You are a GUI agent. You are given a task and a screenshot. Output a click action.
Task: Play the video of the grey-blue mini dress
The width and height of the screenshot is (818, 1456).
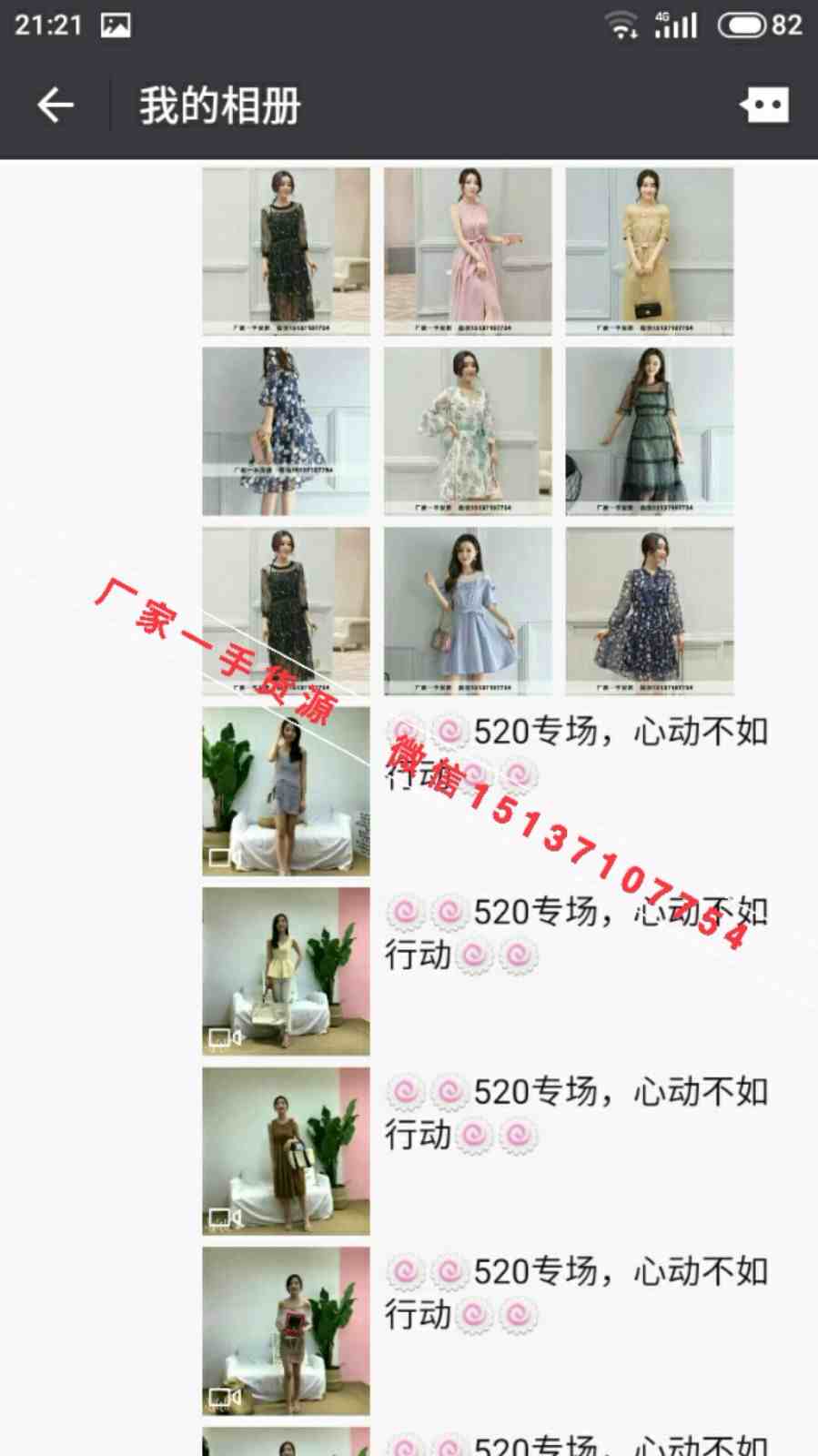(286, 792)
